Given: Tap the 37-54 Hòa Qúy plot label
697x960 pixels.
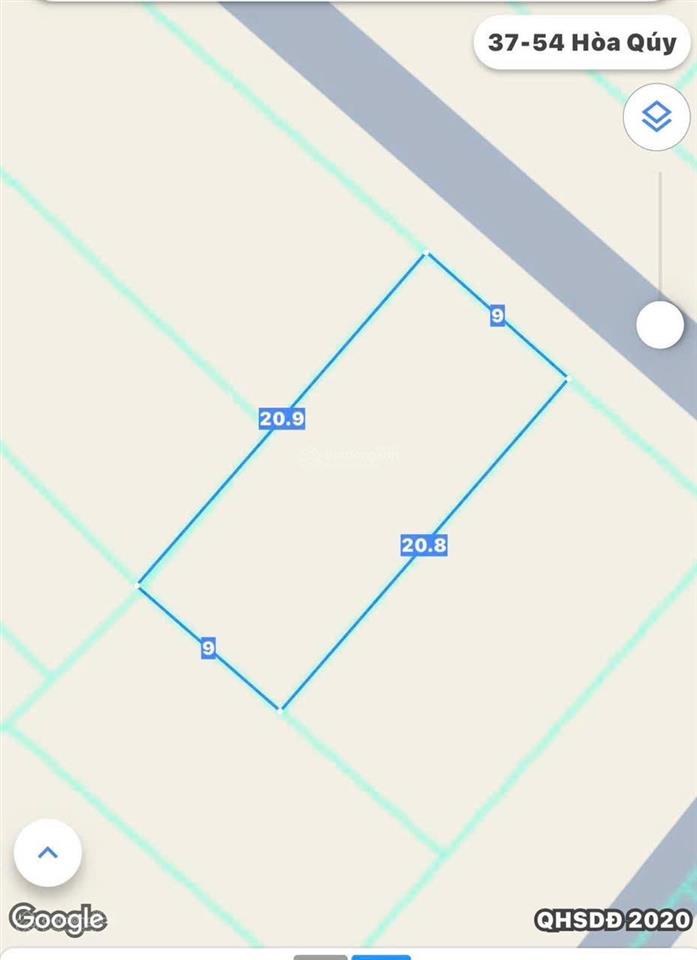Looking at the screenshot, I should (x=581, y=43).
